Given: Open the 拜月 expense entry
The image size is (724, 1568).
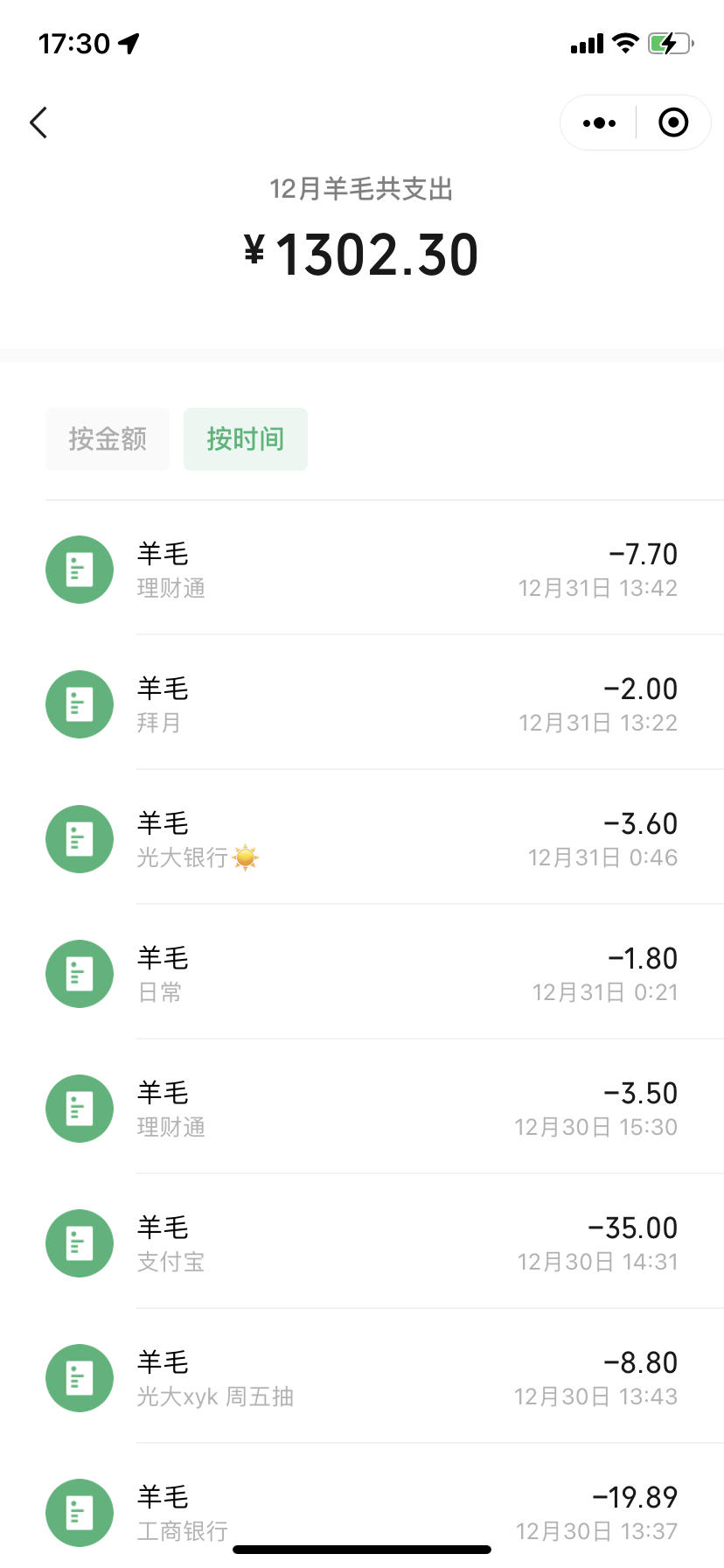Looking at the screenshot, I should point(362,704).
